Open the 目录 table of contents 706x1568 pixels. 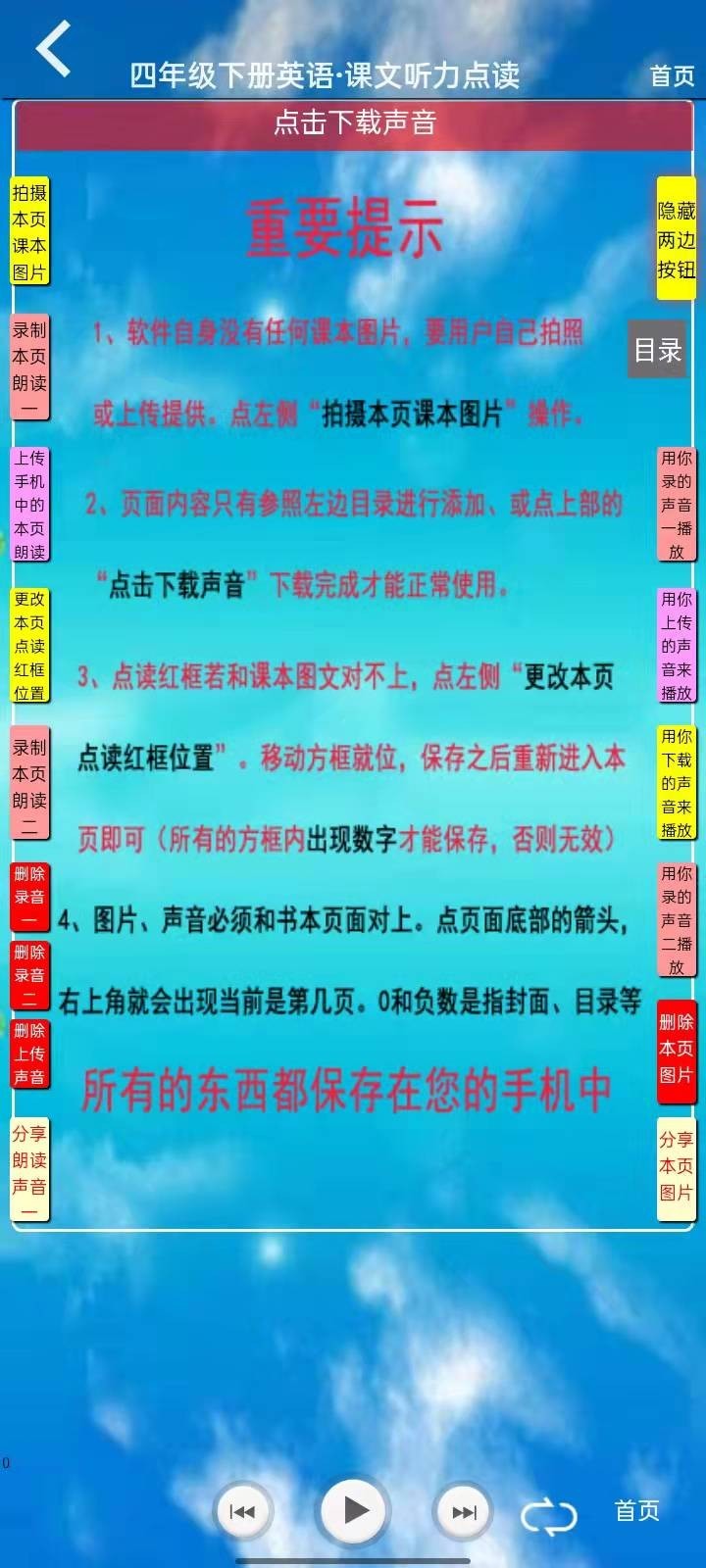coord(656,350)
